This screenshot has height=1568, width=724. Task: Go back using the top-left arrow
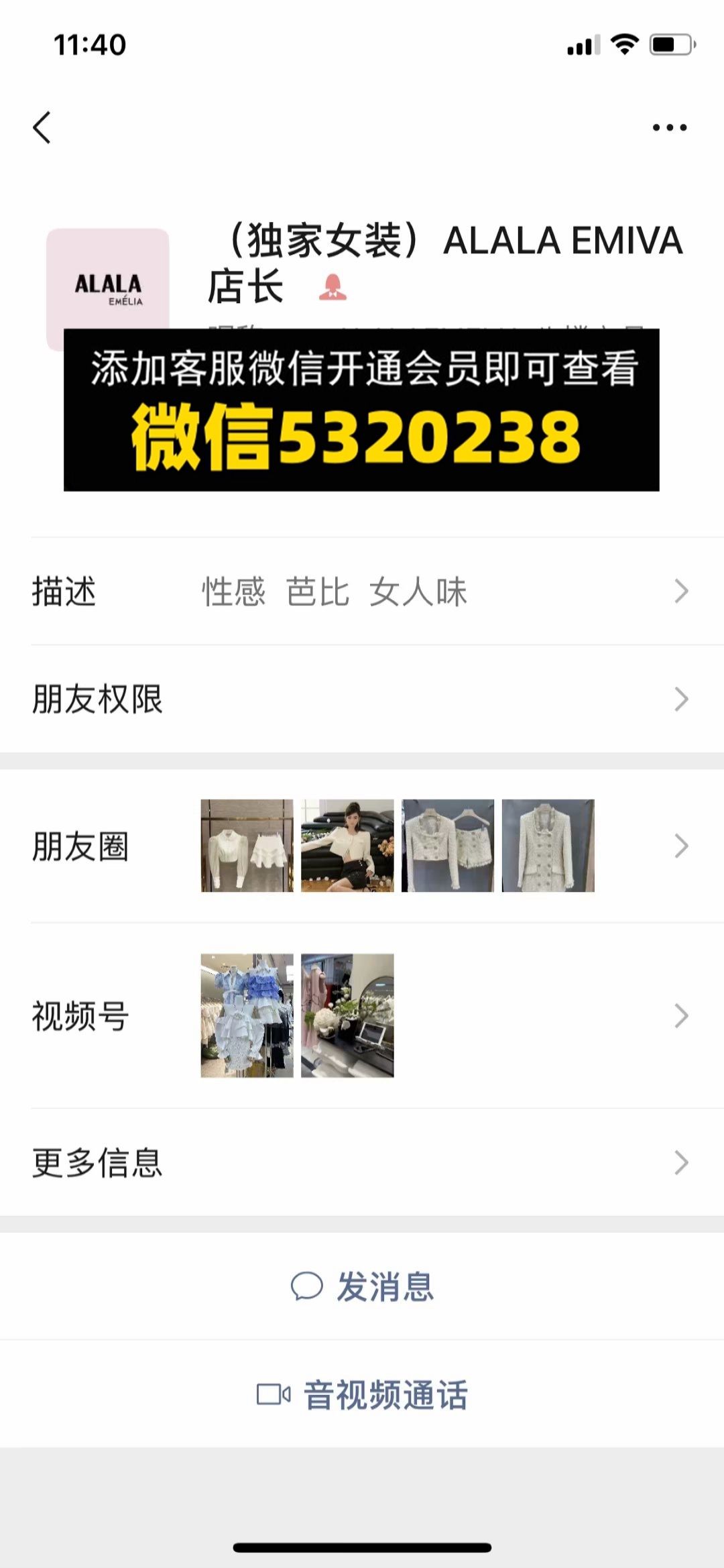(42, 127)
